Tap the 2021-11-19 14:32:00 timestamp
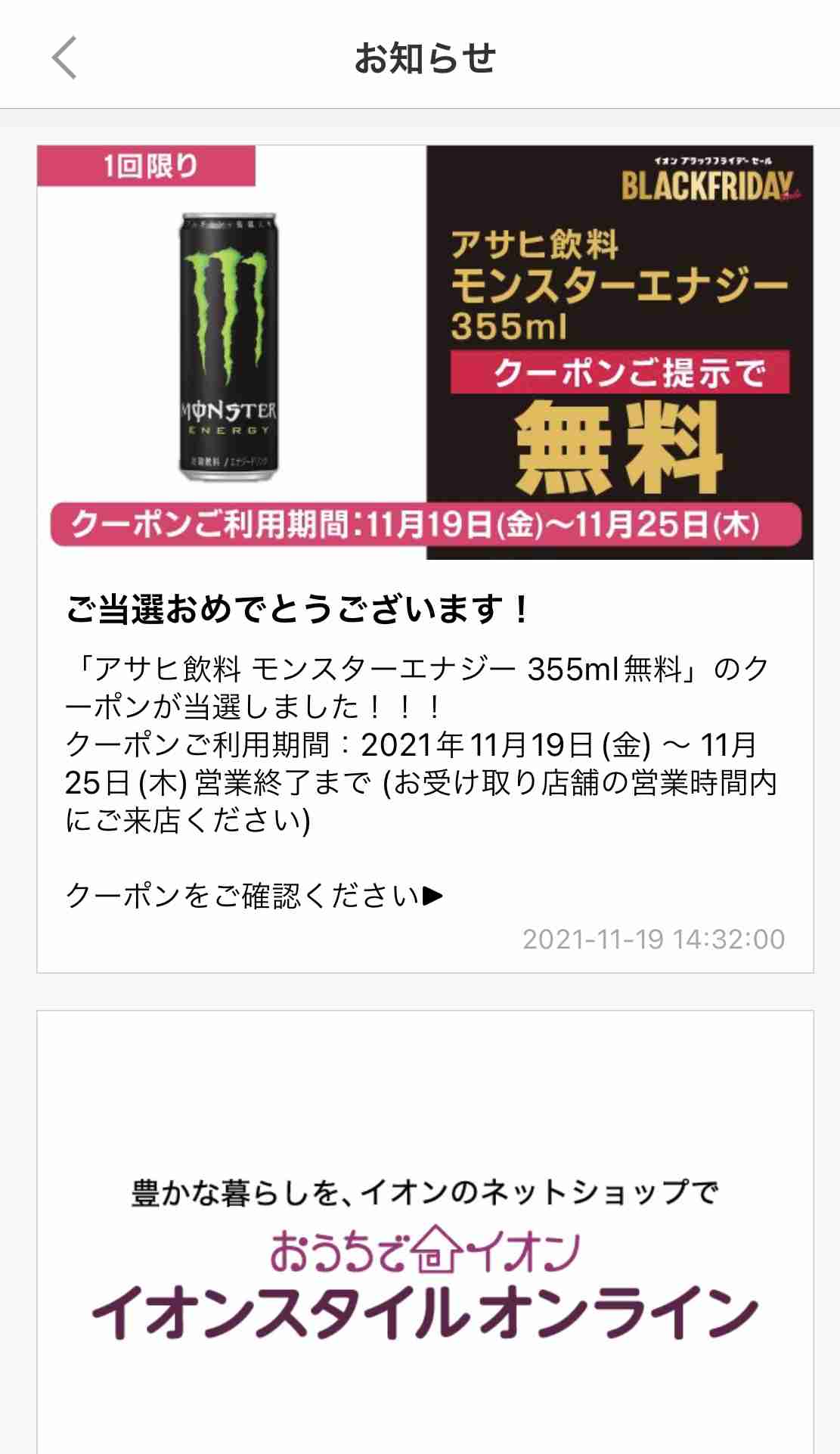The width and height of the screenshot is (840, 1454). pyautogui.click(x=654, y=939)
